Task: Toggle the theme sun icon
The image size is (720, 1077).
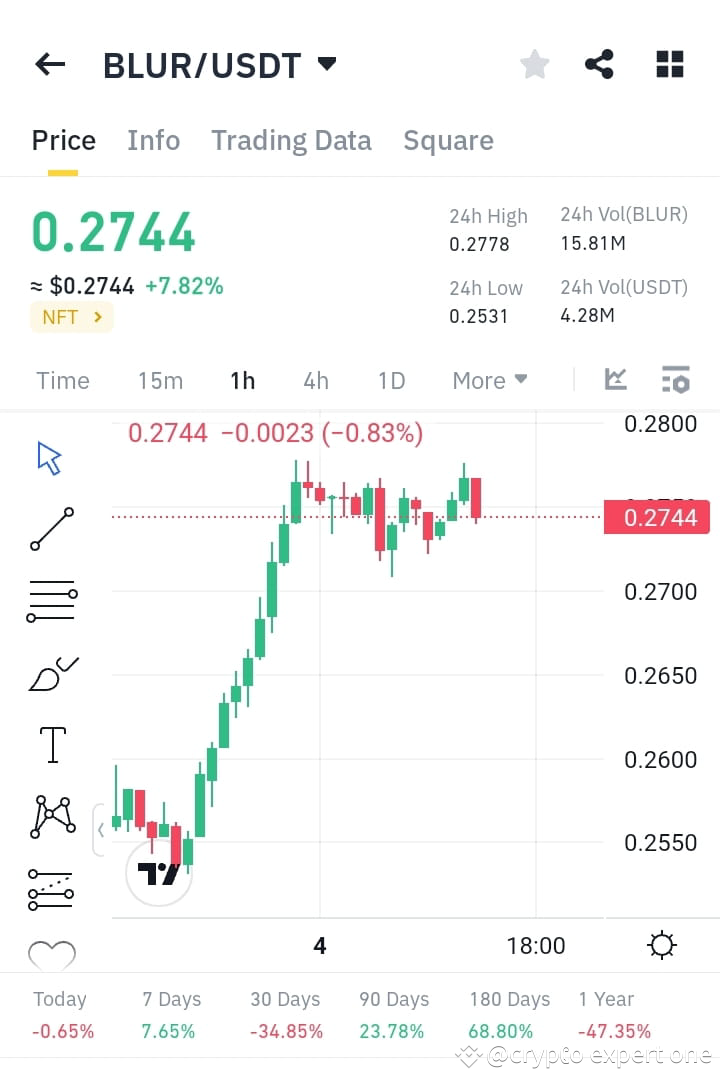Action: tap(661, 944)
